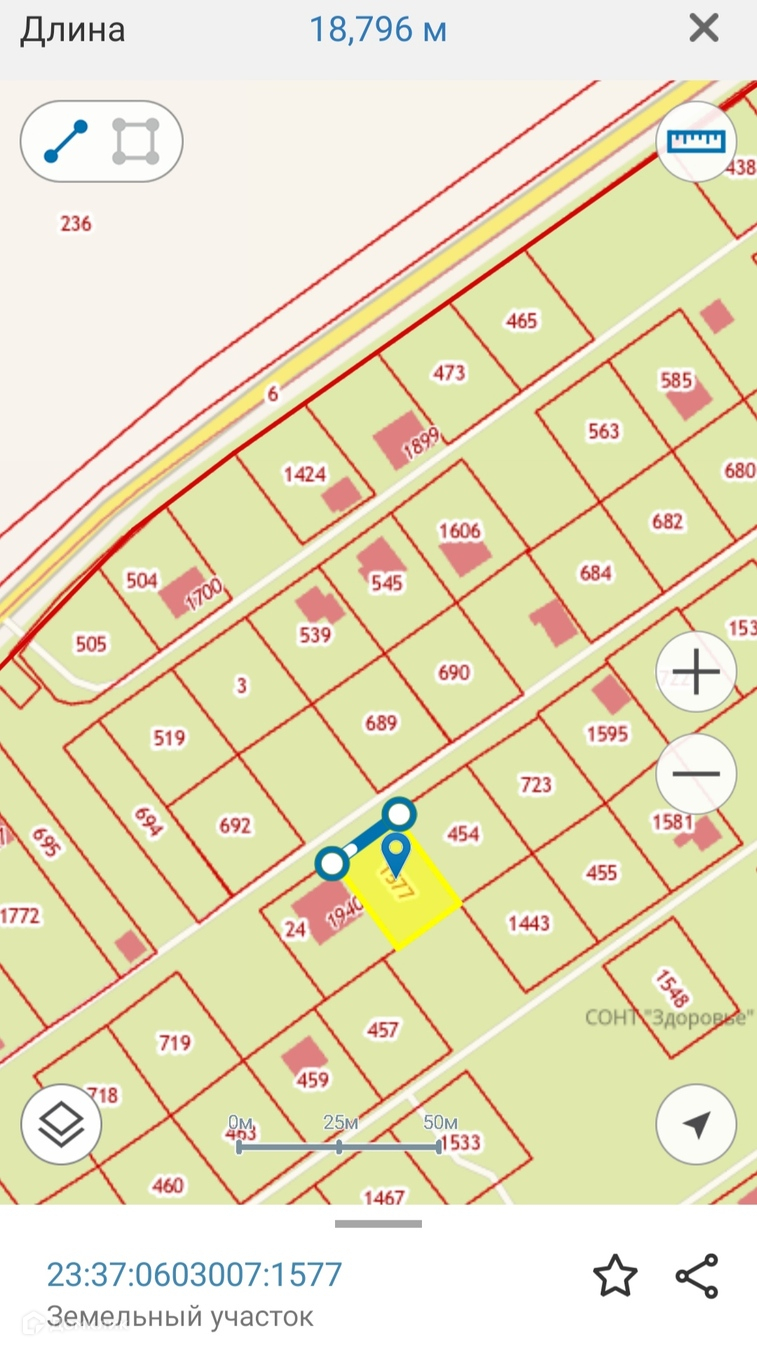The image size is (757, 1350).
Task: Open details for parcel 23:37:0603007:1577
Action: coord(195,1275)
